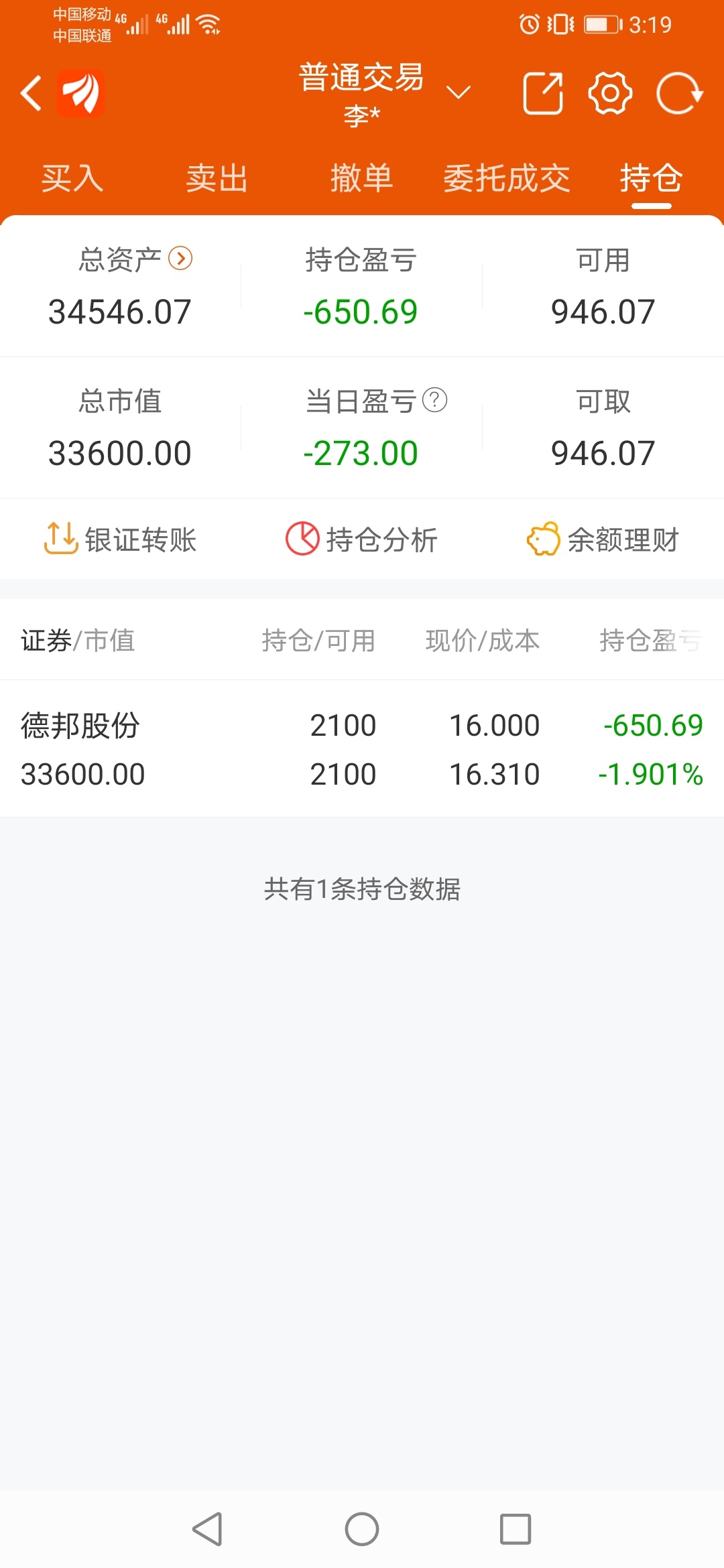Open the 德邦股份 holding row

pos(362,749)
